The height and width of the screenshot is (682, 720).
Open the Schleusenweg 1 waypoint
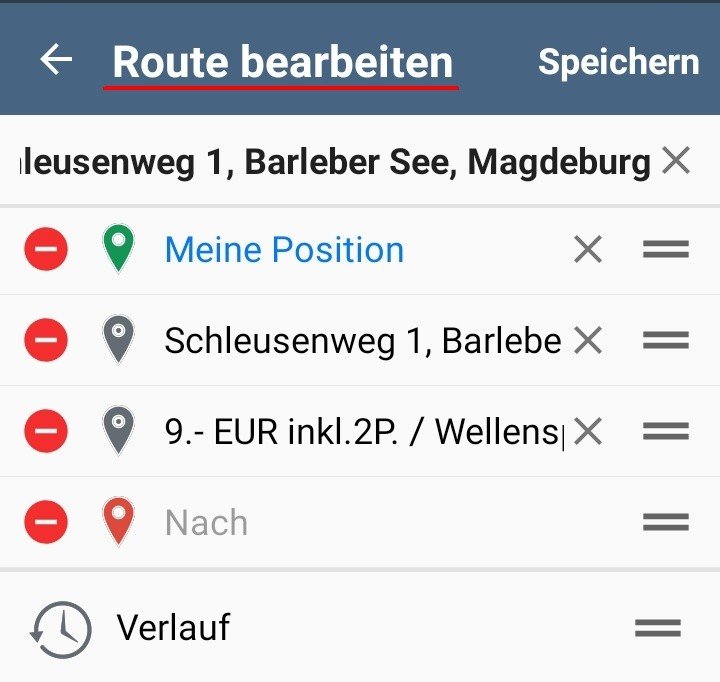pos(362,341)
